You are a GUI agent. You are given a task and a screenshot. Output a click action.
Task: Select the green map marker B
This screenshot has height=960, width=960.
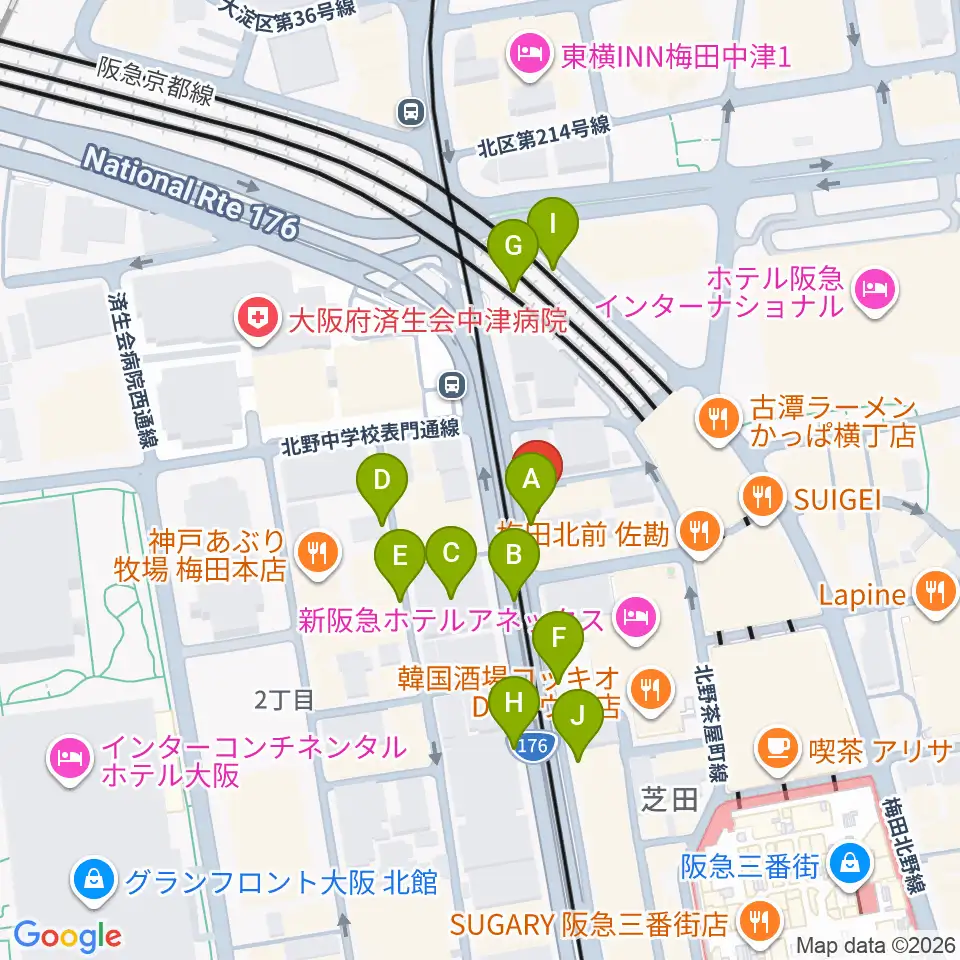pyautogui.click(x=514, y=562)
